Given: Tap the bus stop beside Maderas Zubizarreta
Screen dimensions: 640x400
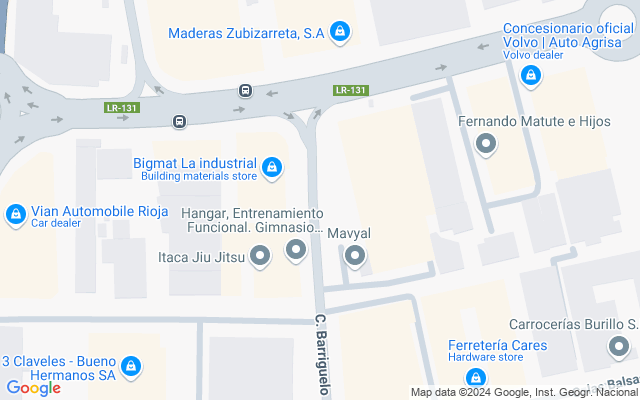Looking at the screenshot, I should coord(245,90).
